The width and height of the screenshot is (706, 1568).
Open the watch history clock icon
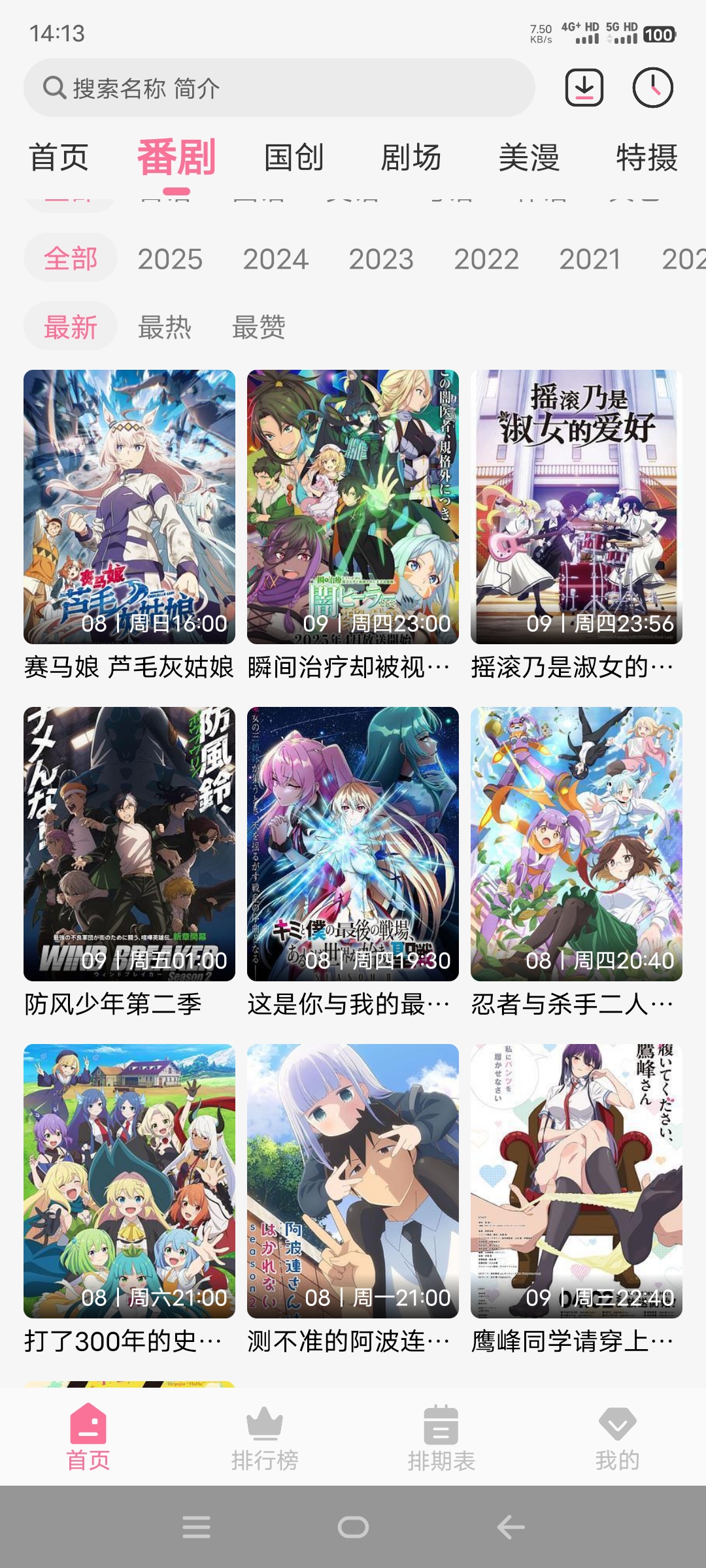[653, 89]
